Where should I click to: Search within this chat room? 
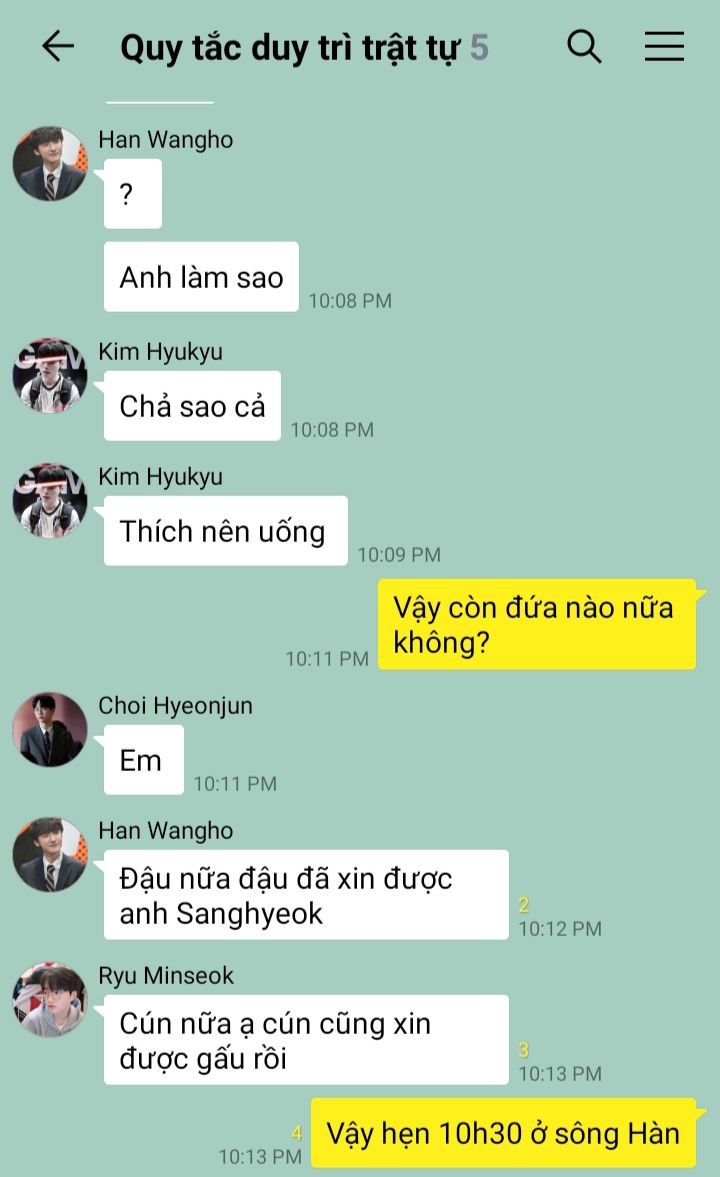coord(584,47)
